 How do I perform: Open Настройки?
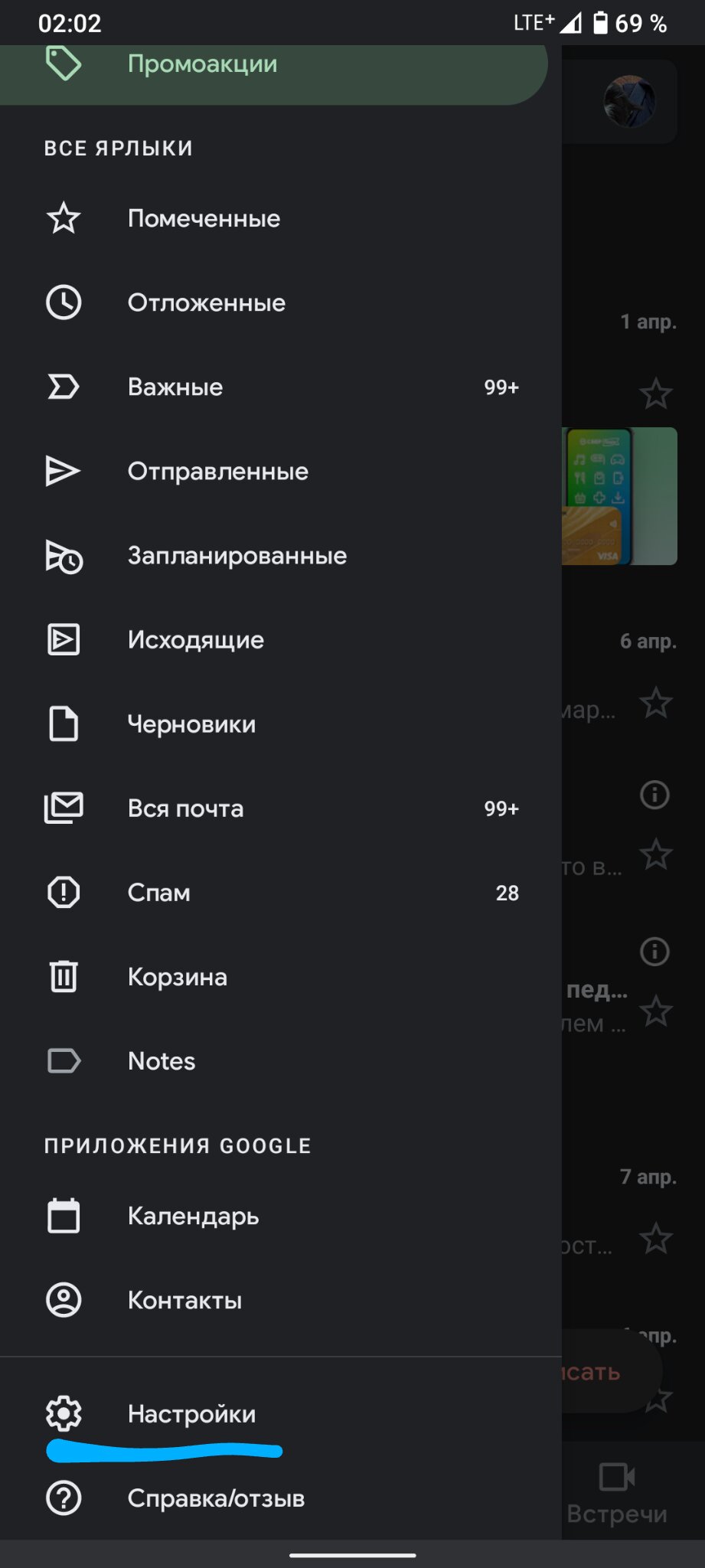[x=281, y=1413]
